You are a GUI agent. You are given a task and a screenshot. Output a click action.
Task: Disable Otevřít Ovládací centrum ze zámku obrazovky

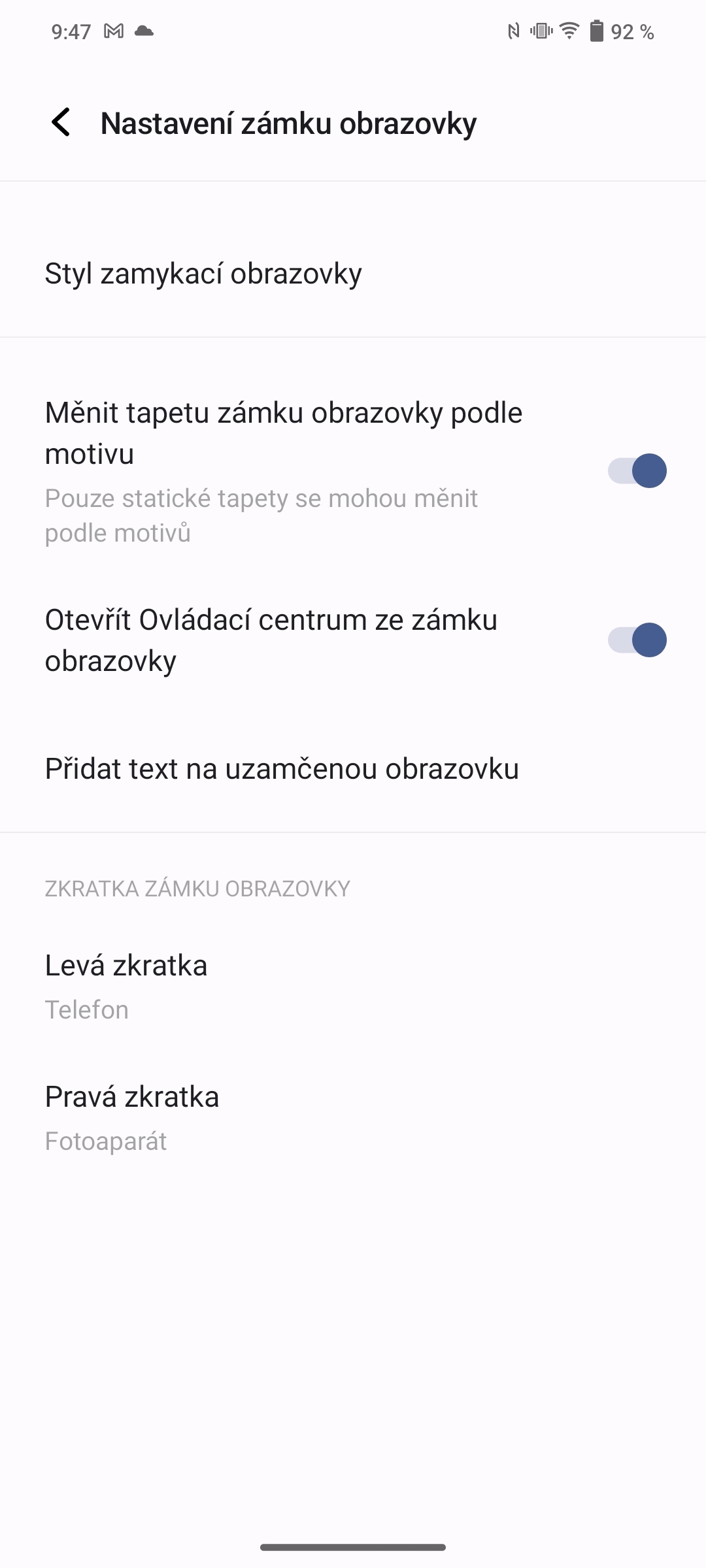[x=637, y=640]
